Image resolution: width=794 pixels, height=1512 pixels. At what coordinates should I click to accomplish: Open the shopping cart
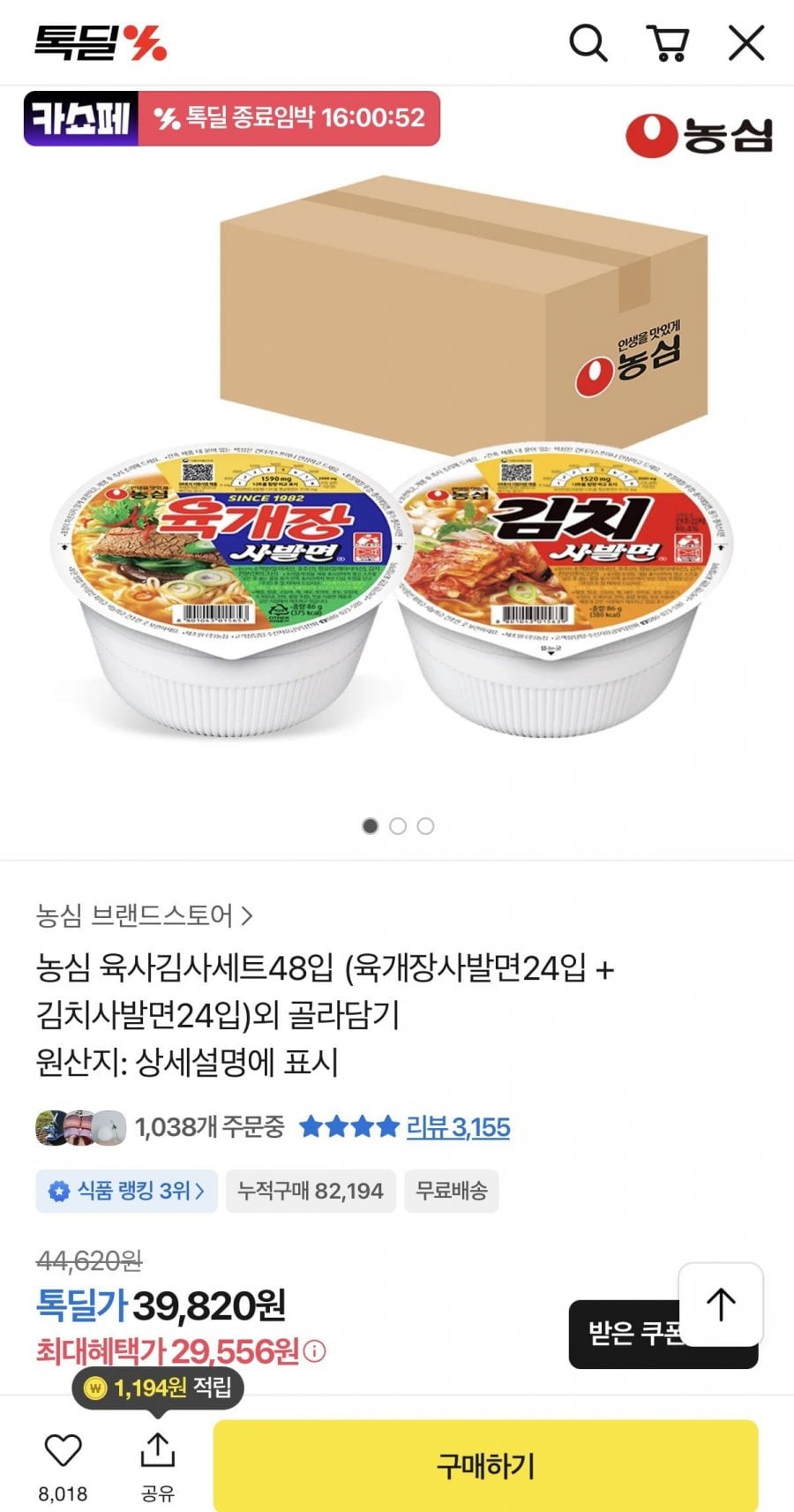tap(668, 42)
